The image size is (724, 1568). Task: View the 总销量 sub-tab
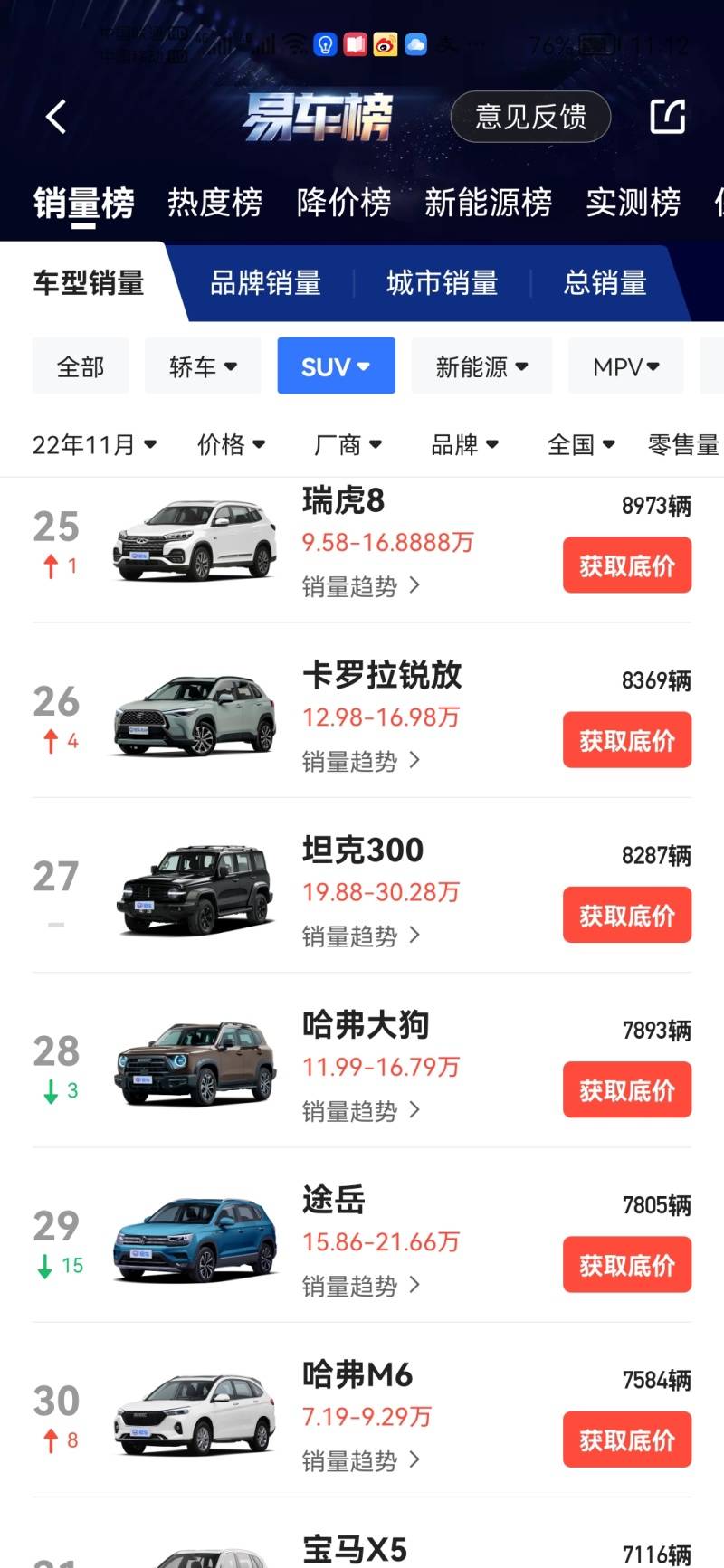605,283
